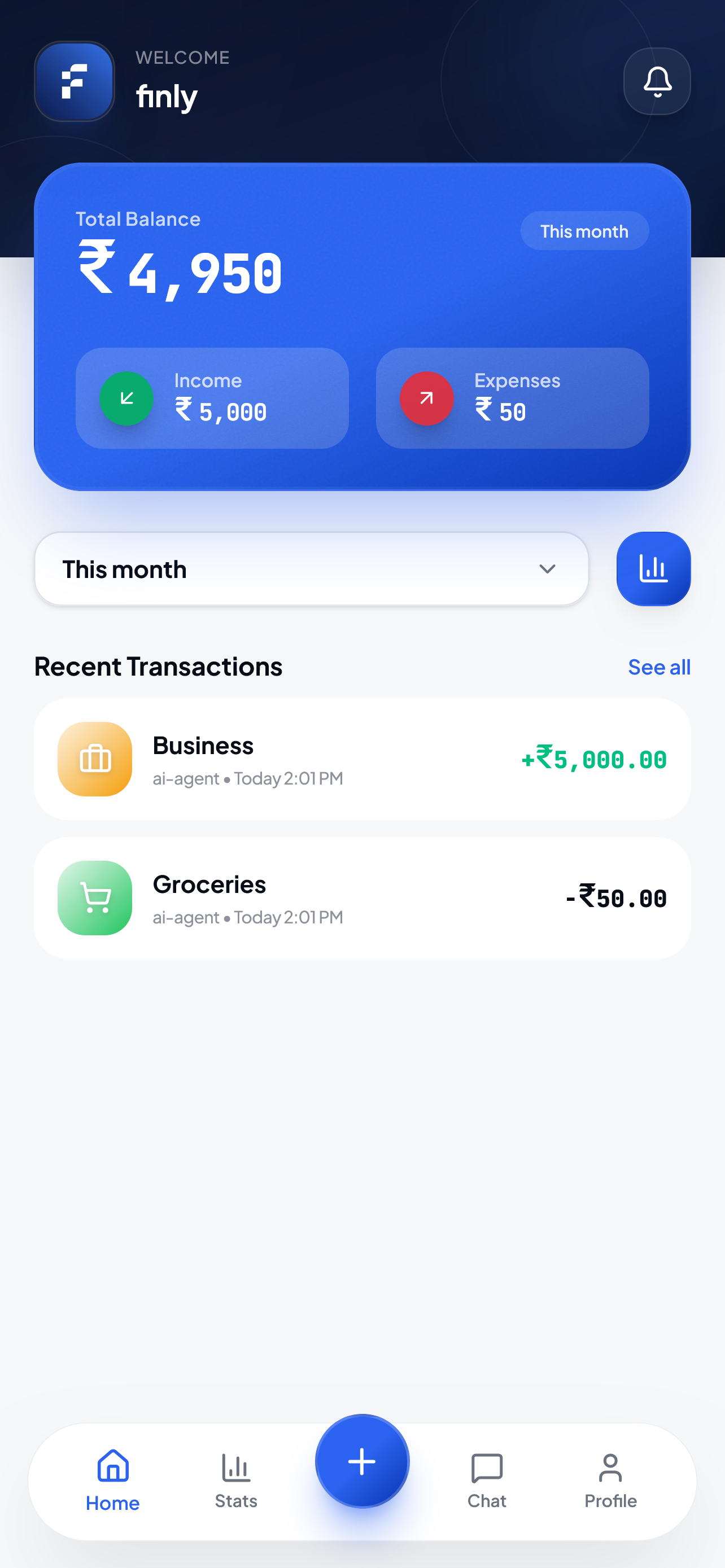Open the See all transactions link
This screenshot has width=725, height=1568.
[660, 667]
